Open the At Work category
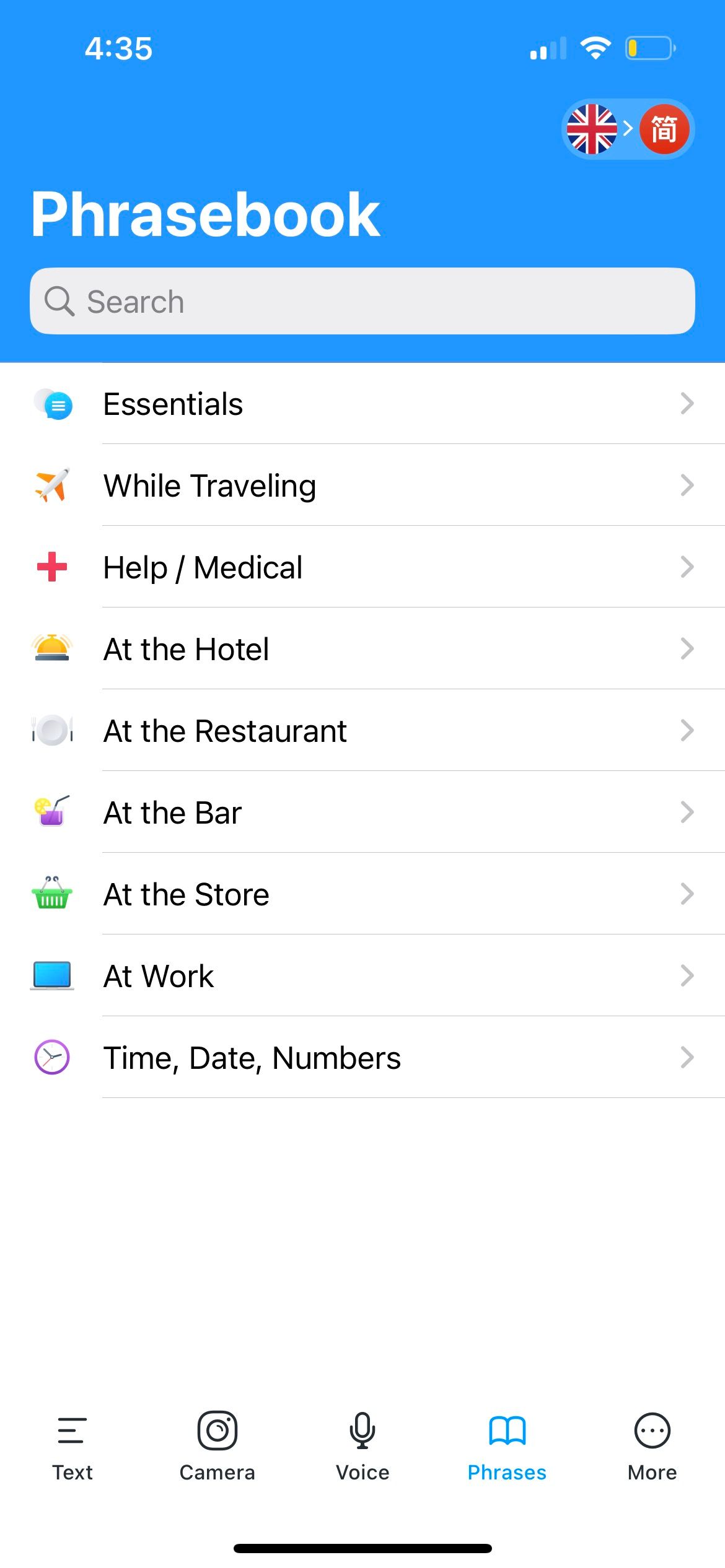725x1568 pixels. tap(362, 975)
